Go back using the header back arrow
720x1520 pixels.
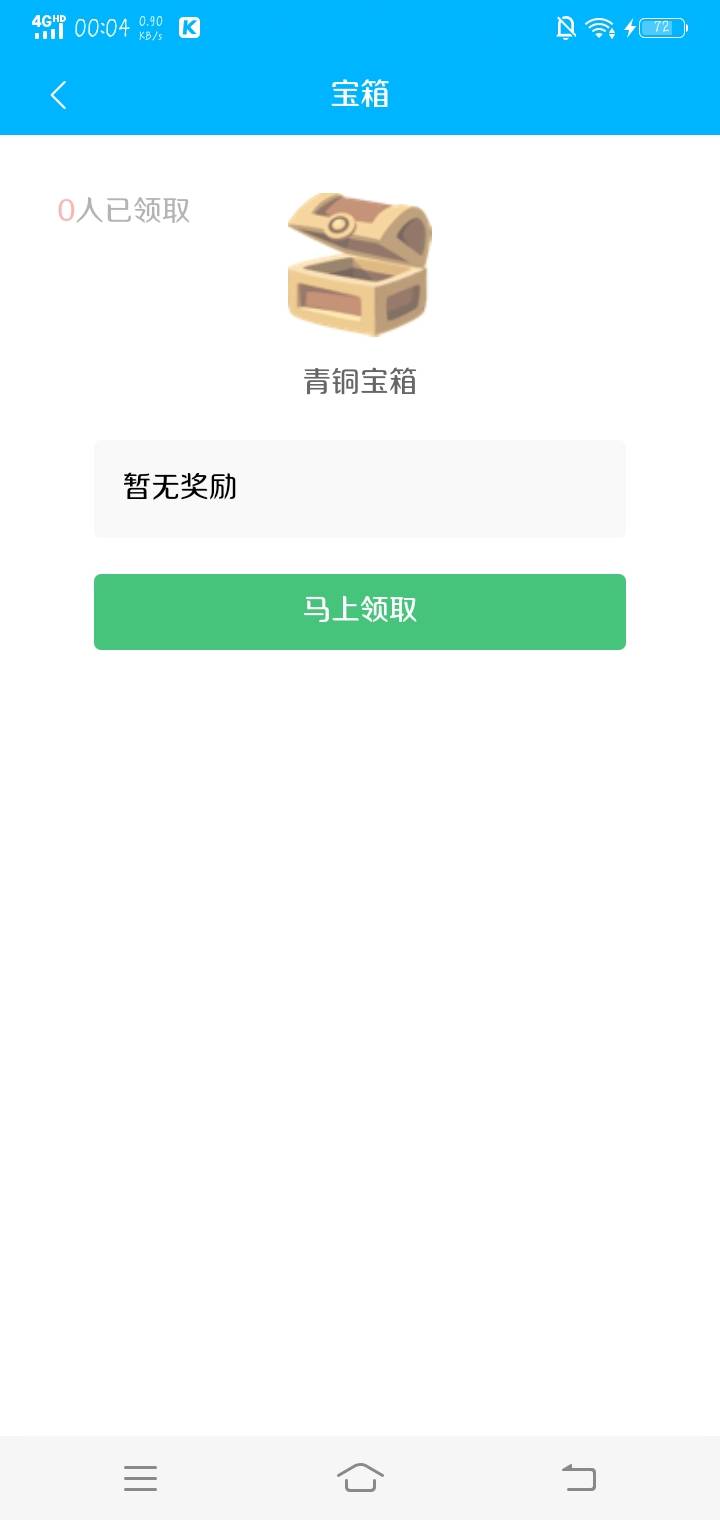58,95
